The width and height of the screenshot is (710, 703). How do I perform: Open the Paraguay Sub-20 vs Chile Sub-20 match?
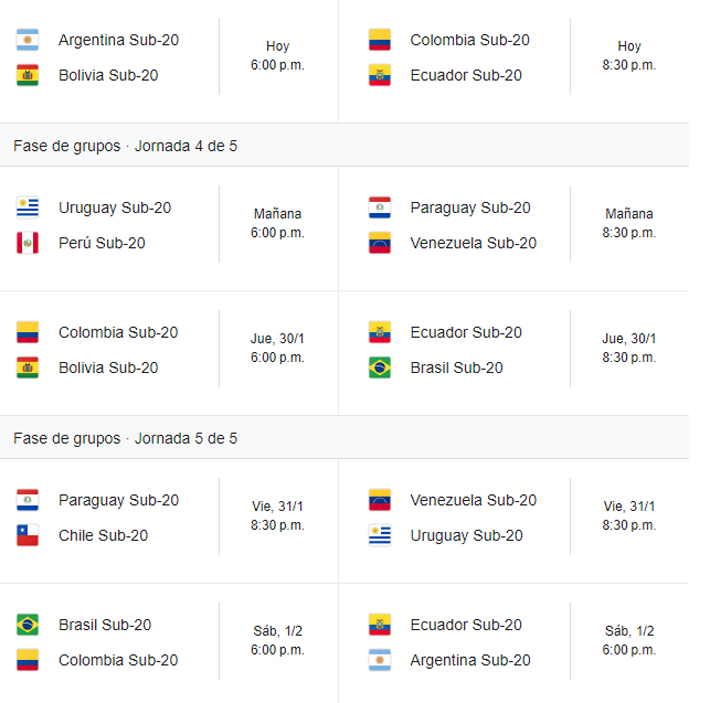click(x=170, y=517)
